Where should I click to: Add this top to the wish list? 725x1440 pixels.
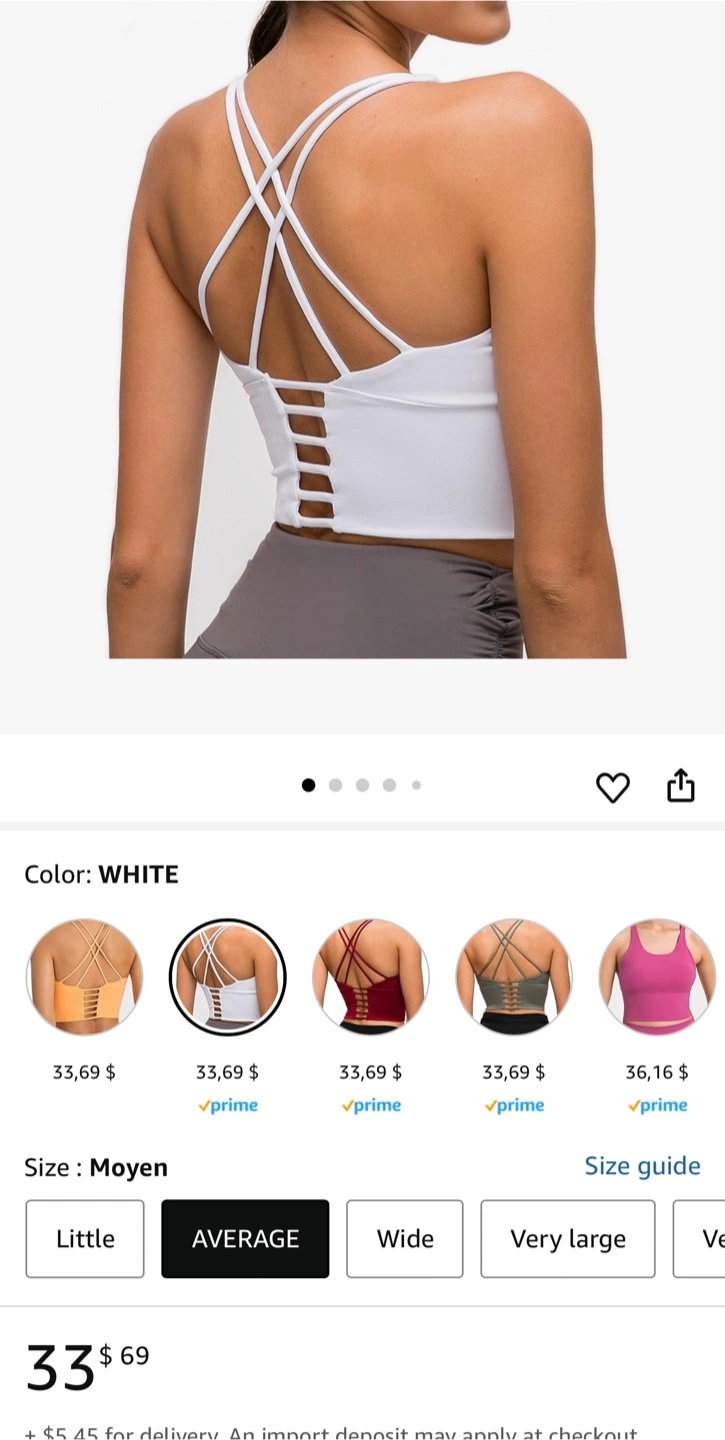[613, 788]
